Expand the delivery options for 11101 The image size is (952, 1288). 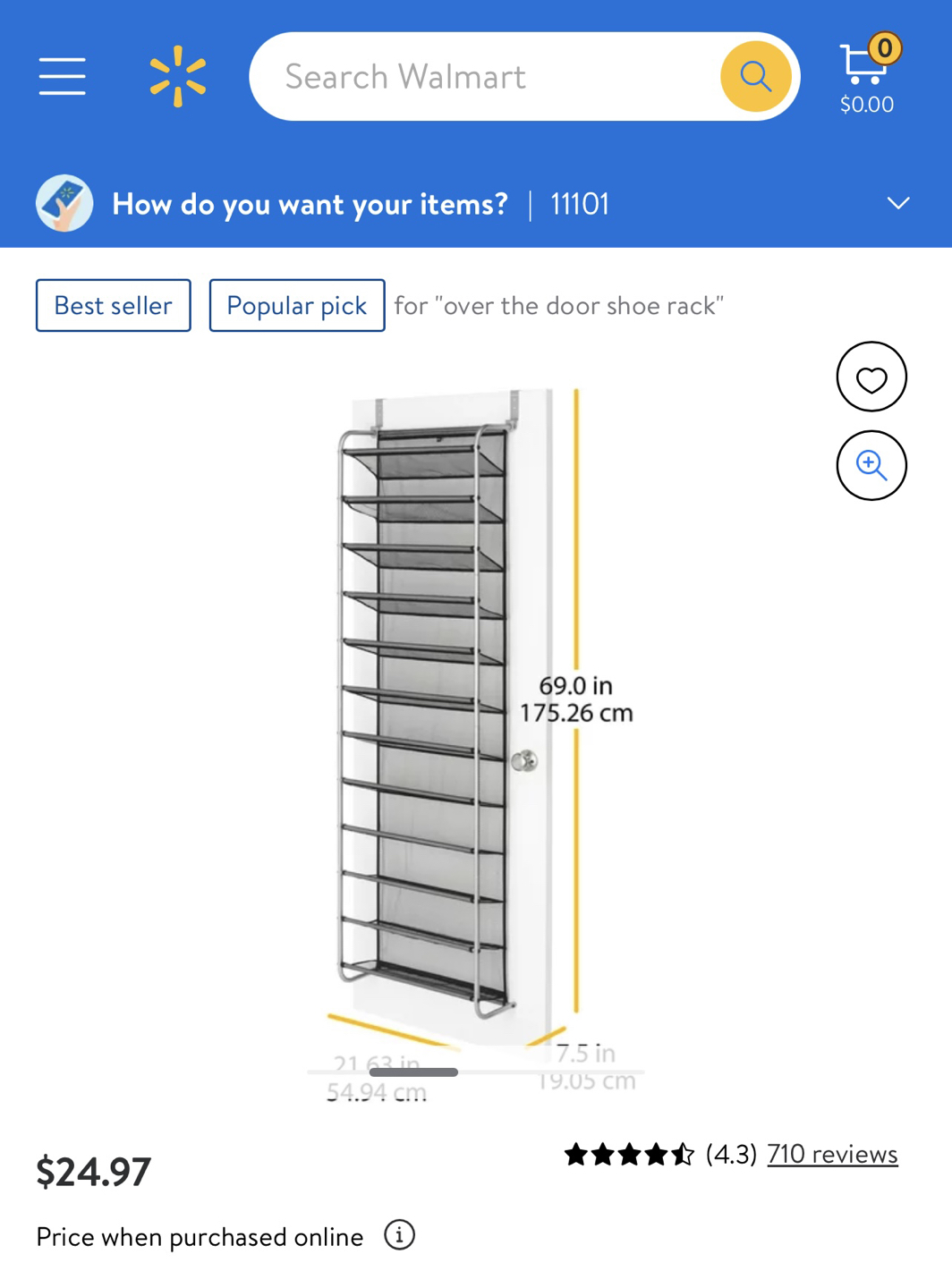[897, 204]
